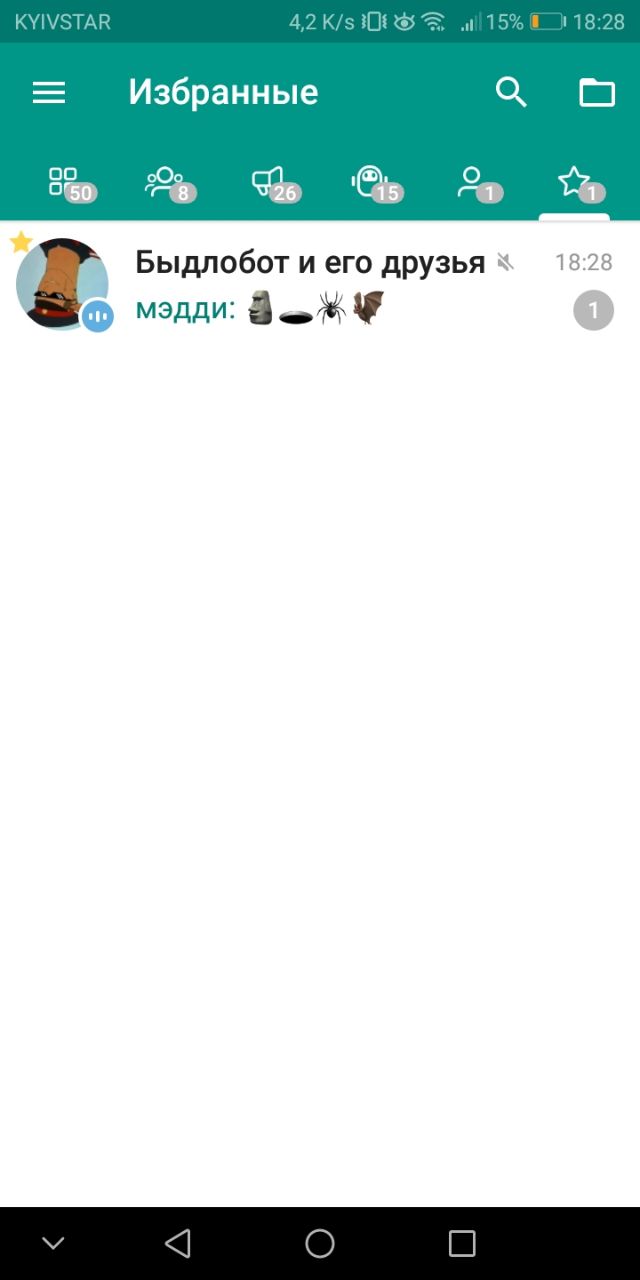The height and width of the screenshot is (1280, 640).
Task: Open the search icon in the app bar
Action: pos(511,93)
